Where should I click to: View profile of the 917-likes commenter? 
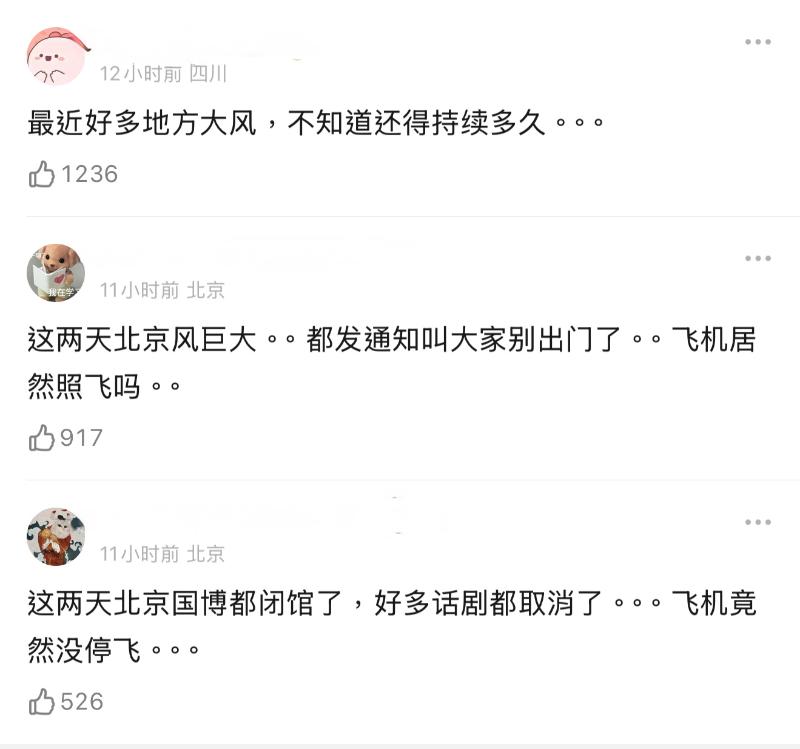point(56,273)
